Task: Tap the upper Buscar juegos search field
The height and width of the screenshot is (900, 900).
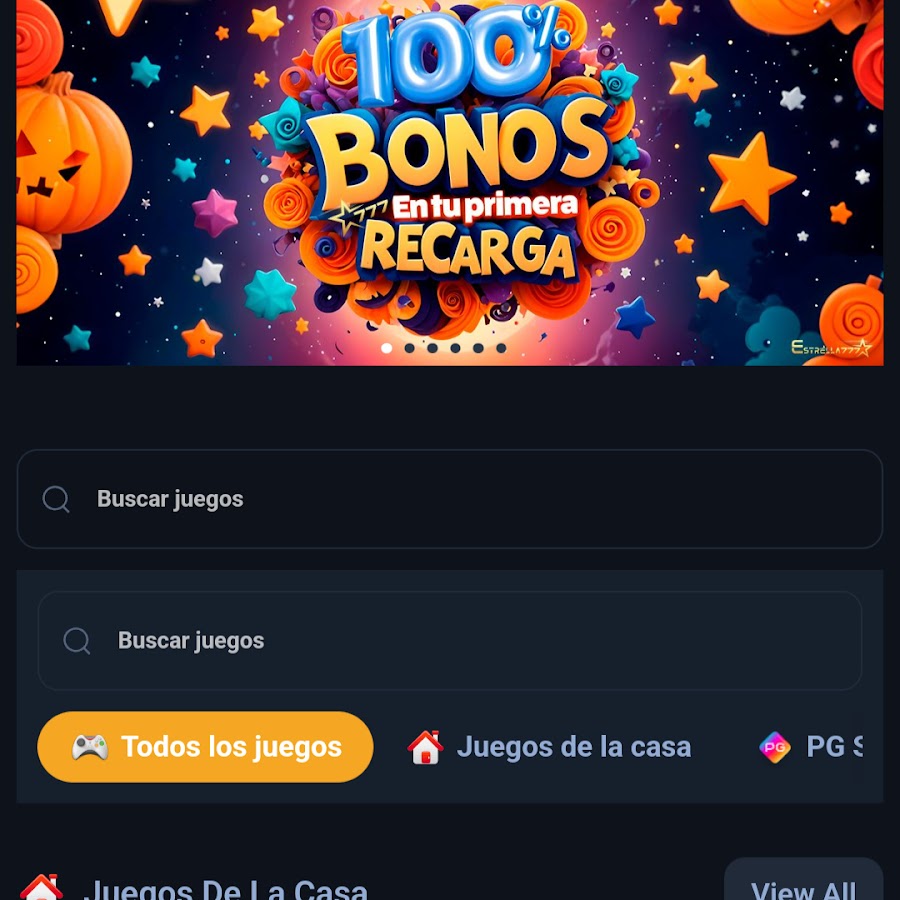Action: 450,499
